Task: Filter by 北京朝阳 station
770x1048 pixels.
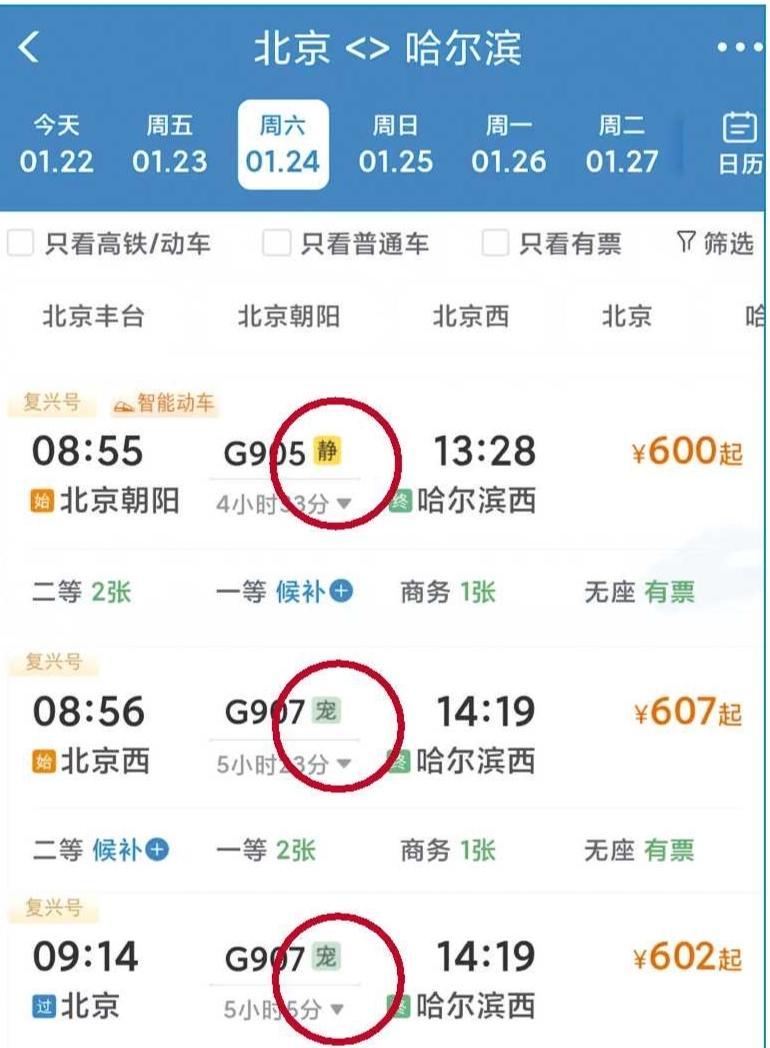Action: click(288, 317)
